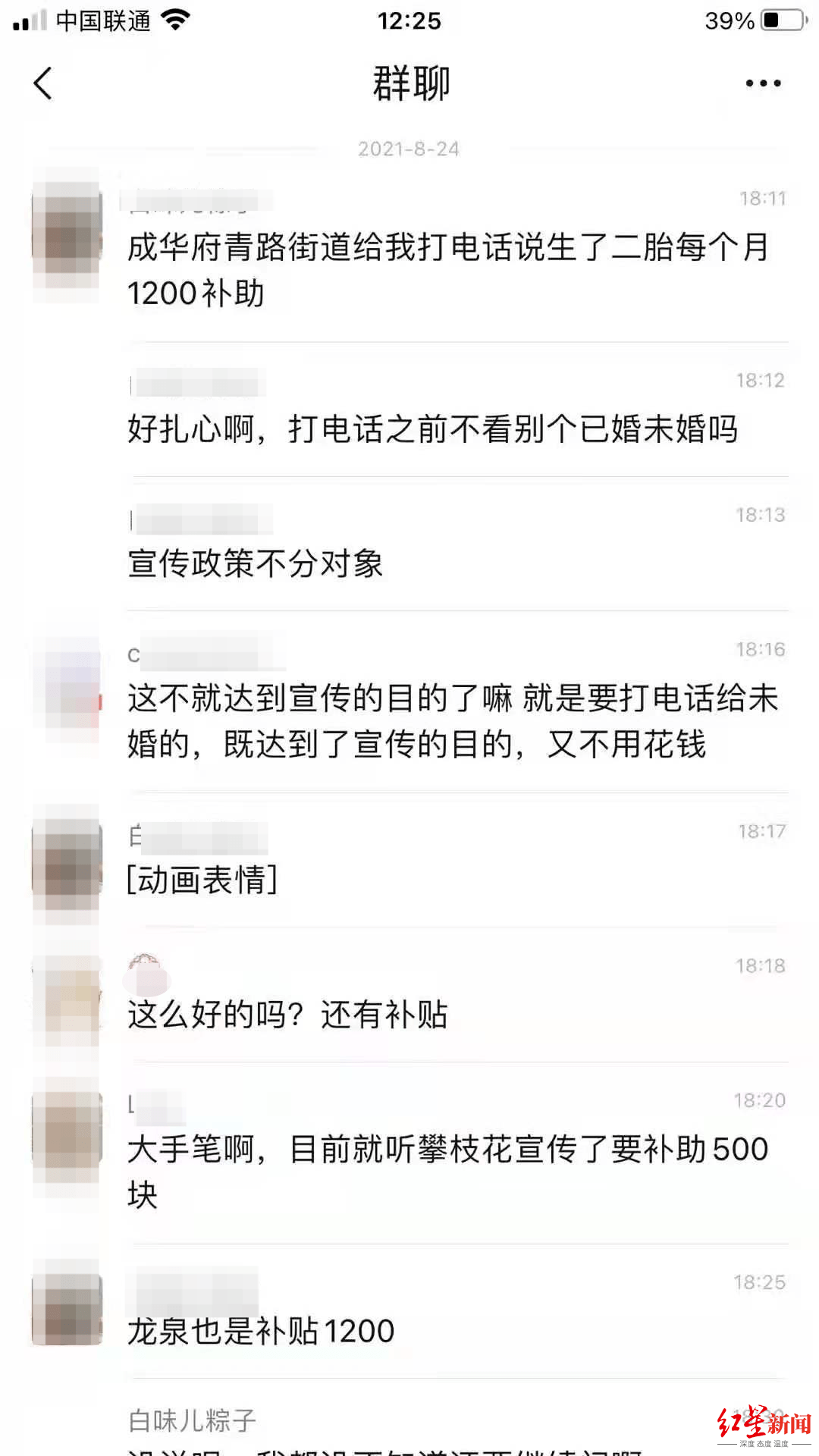Tap the 中国联通 carrier label

click(106, 20)
